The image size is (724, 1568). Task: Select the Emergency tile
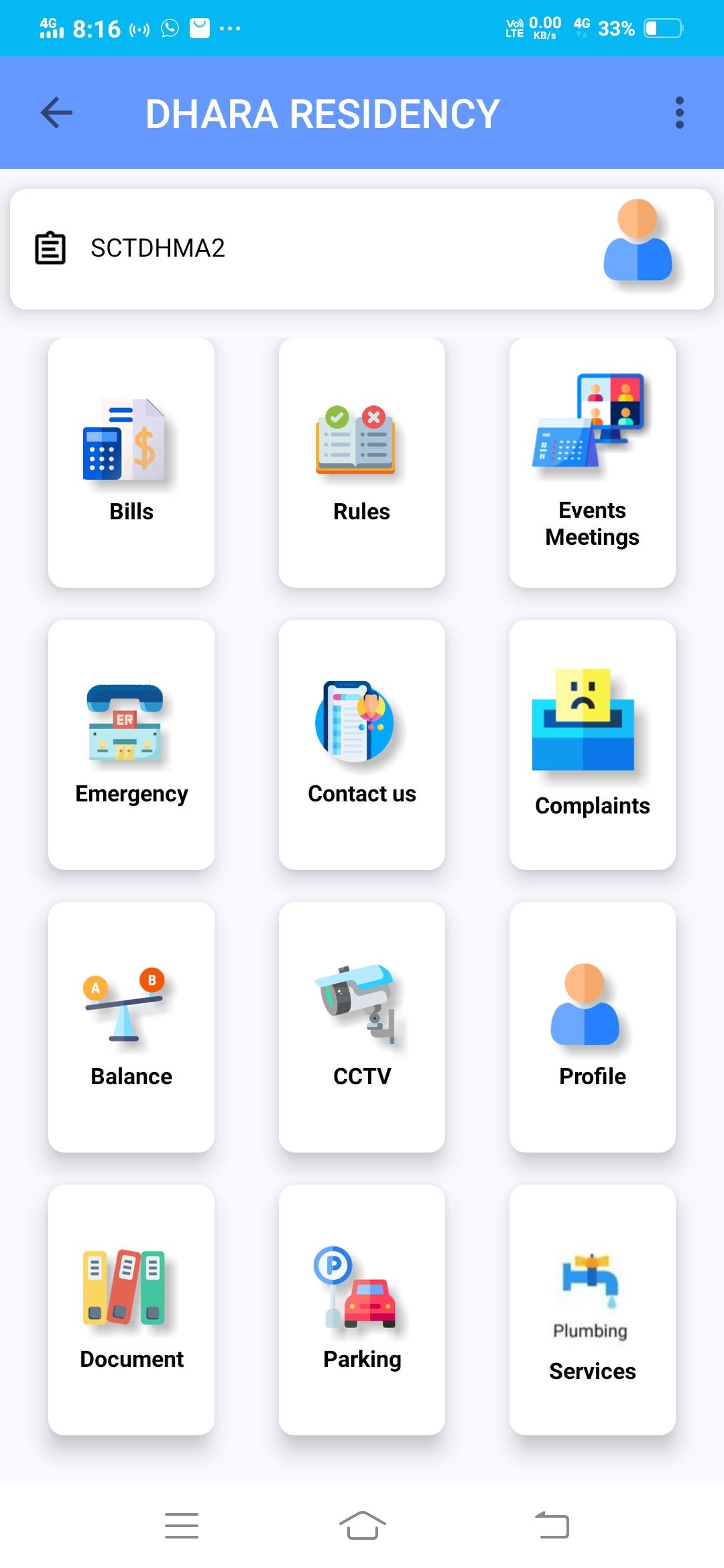131,744
